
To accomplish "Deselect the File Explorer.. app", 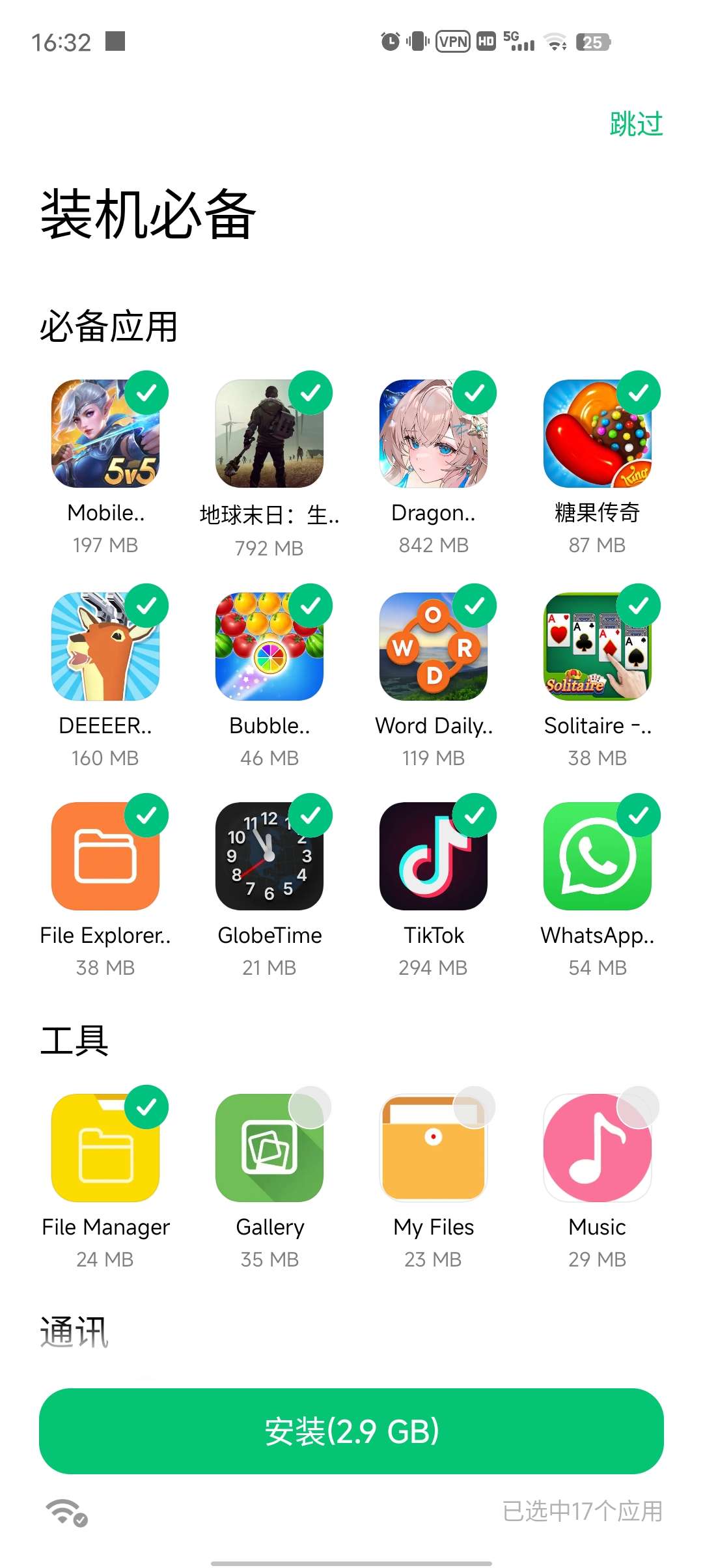I will click(105, 856).
